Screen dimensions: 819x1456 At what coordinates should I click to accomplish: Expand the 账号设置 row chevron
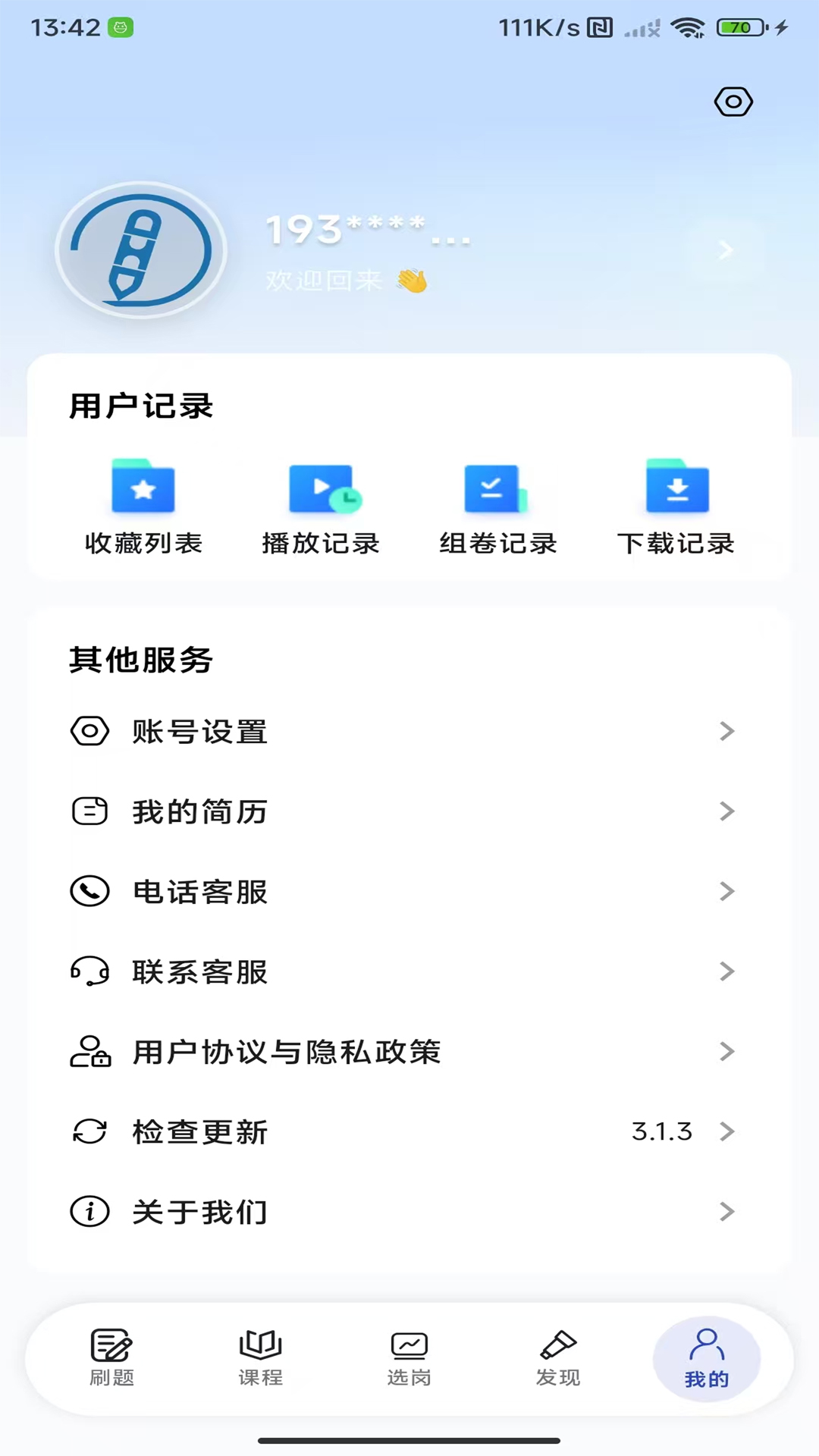click(x=727, y=731)
